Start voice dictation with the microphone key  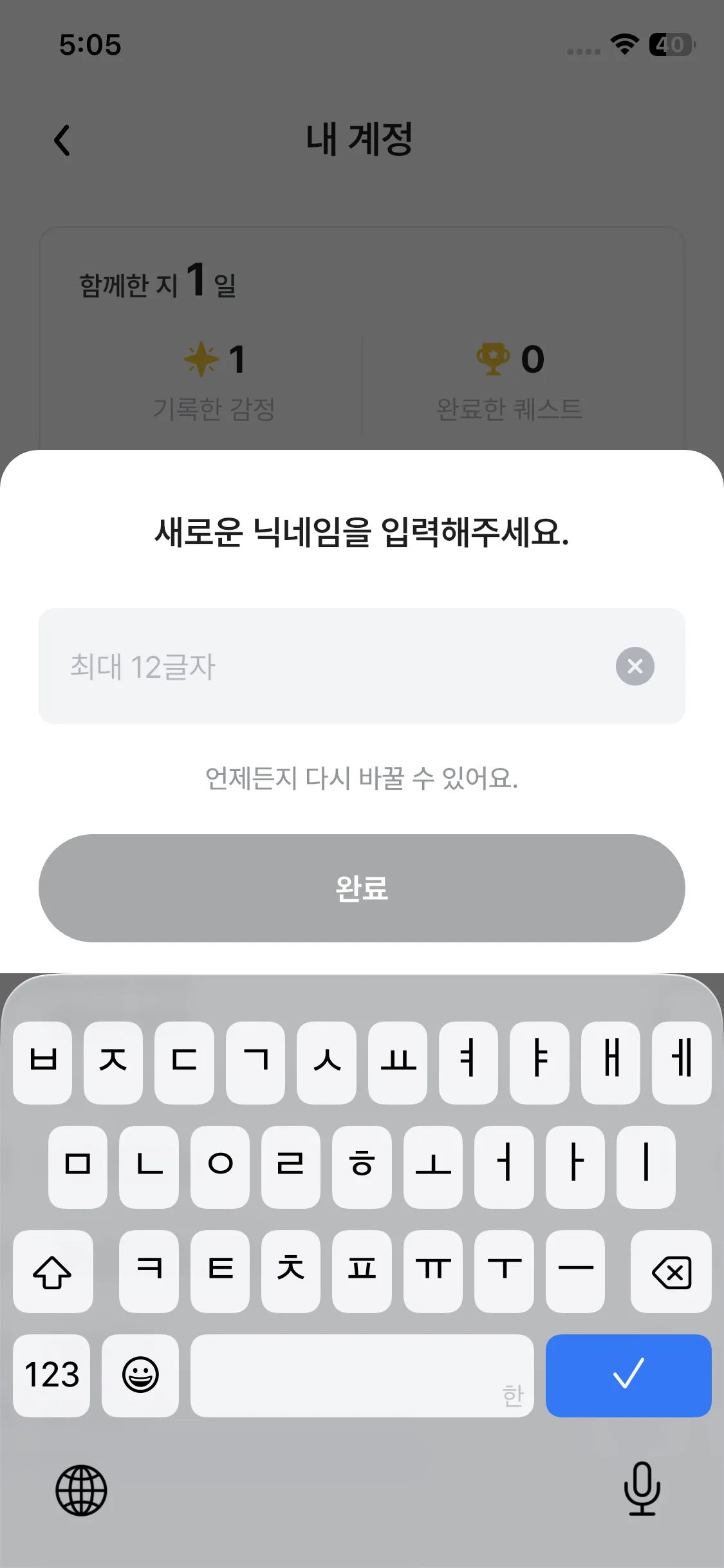point(642,1489)
